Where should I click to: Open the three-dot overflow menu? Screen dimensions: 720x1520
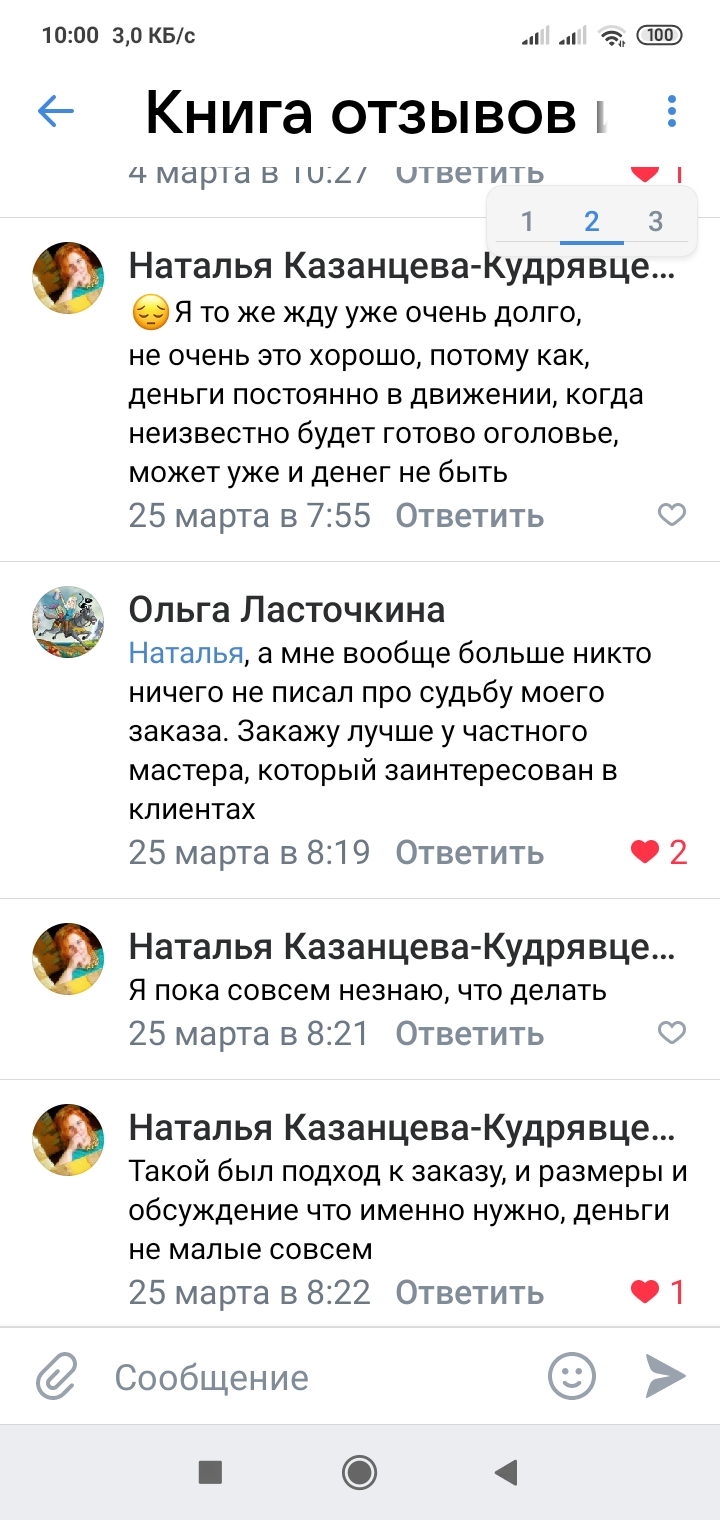(x=672, y=111)
